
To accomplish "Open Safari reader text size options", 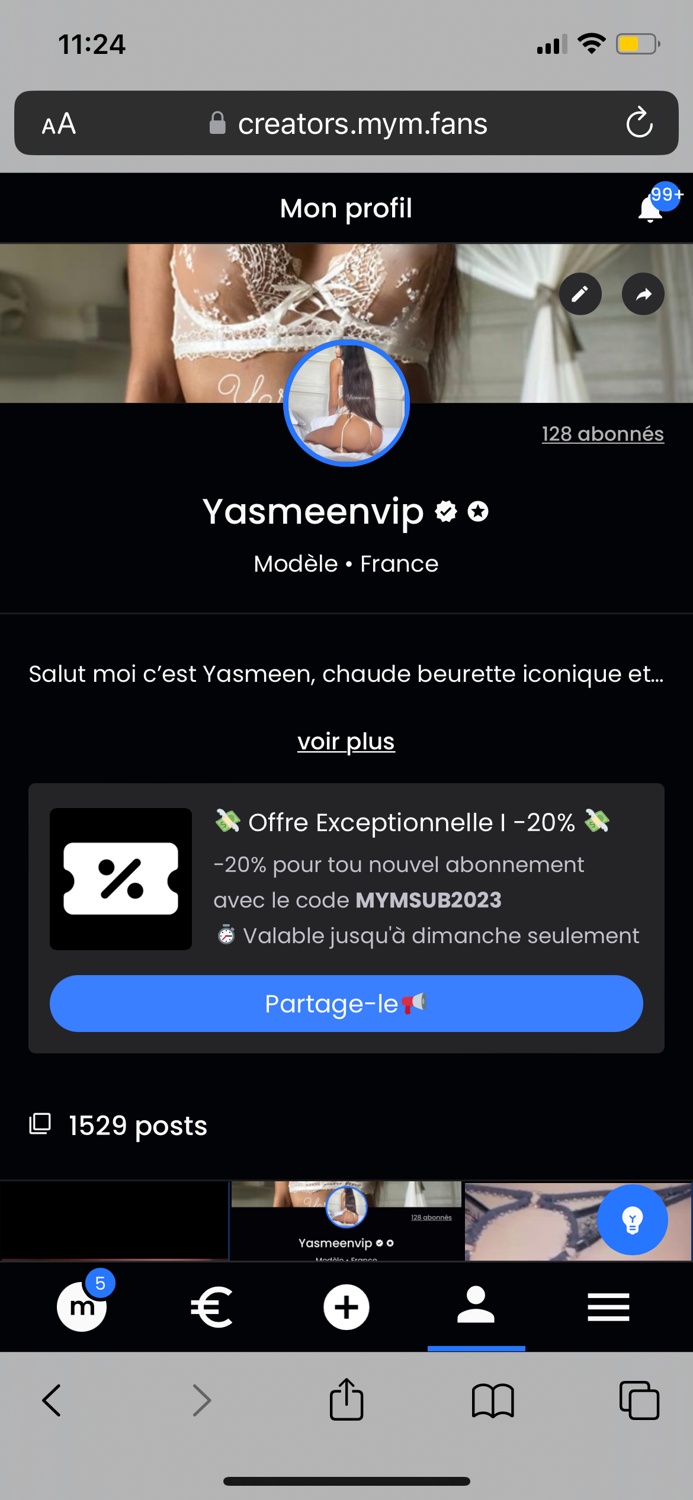I will click(x=59, y=124).
